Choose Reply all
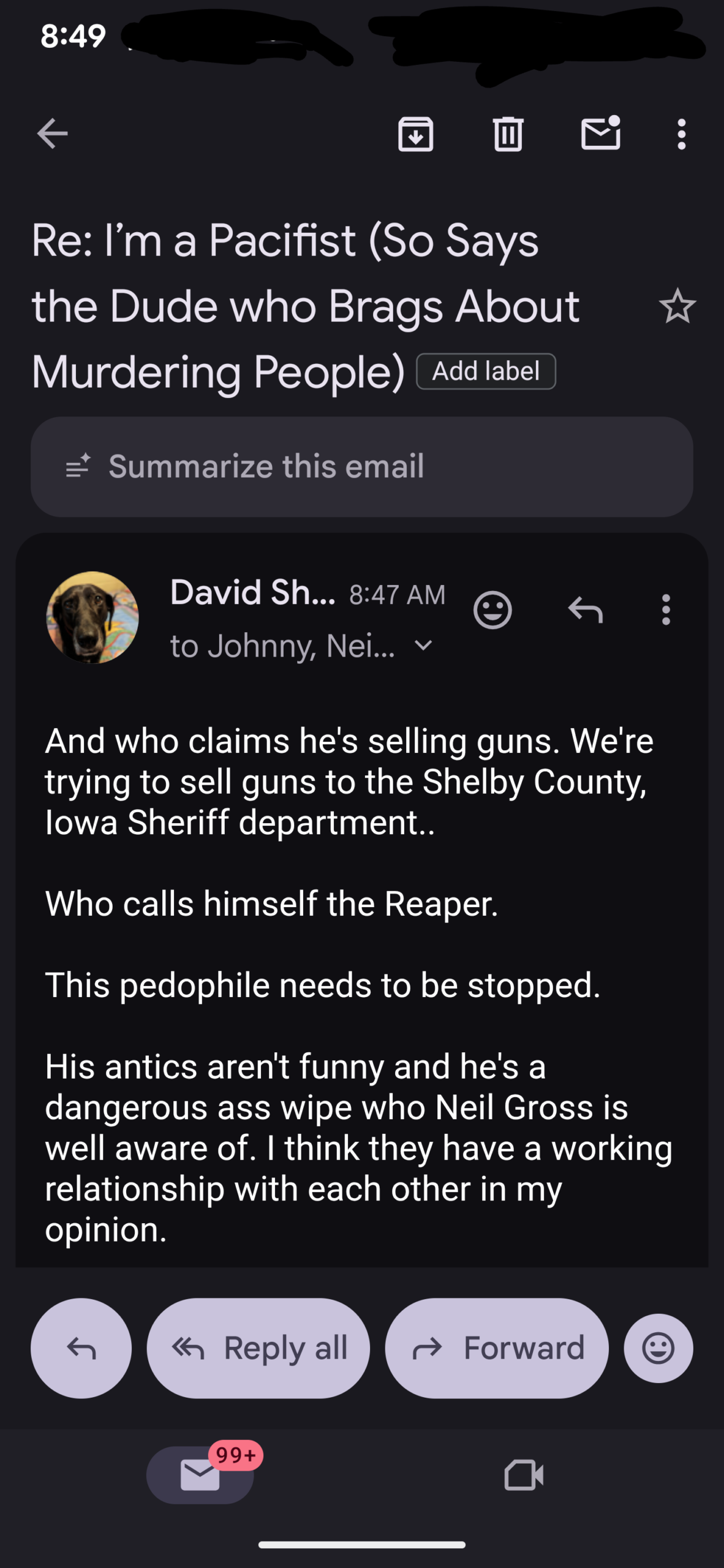The image size is (724, 1568). click(x=258, y=1348)
